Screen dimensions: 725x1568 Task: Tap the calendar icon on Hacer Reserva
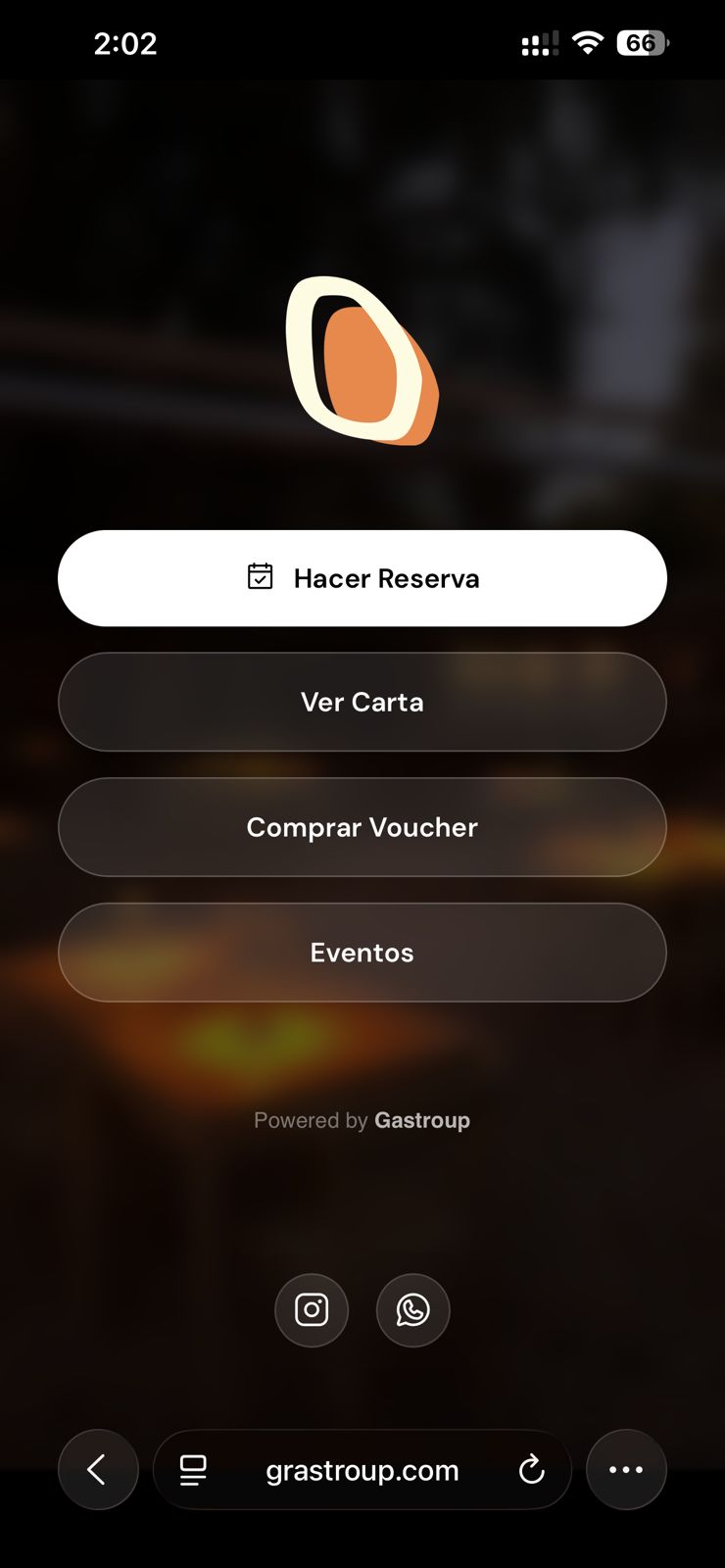point(259,577)
